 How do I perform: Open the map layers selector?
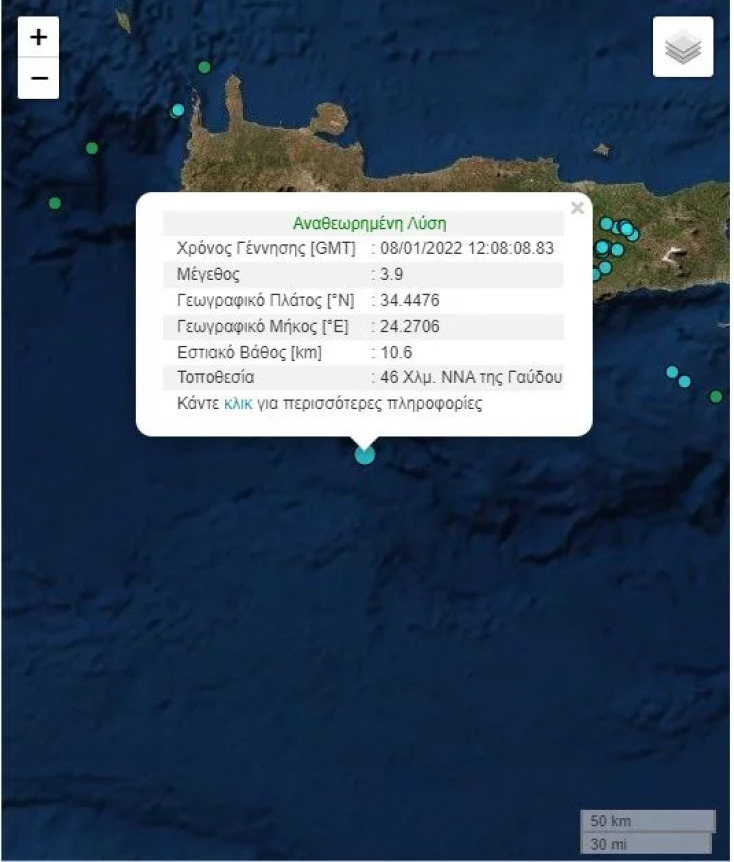point(683,47)
